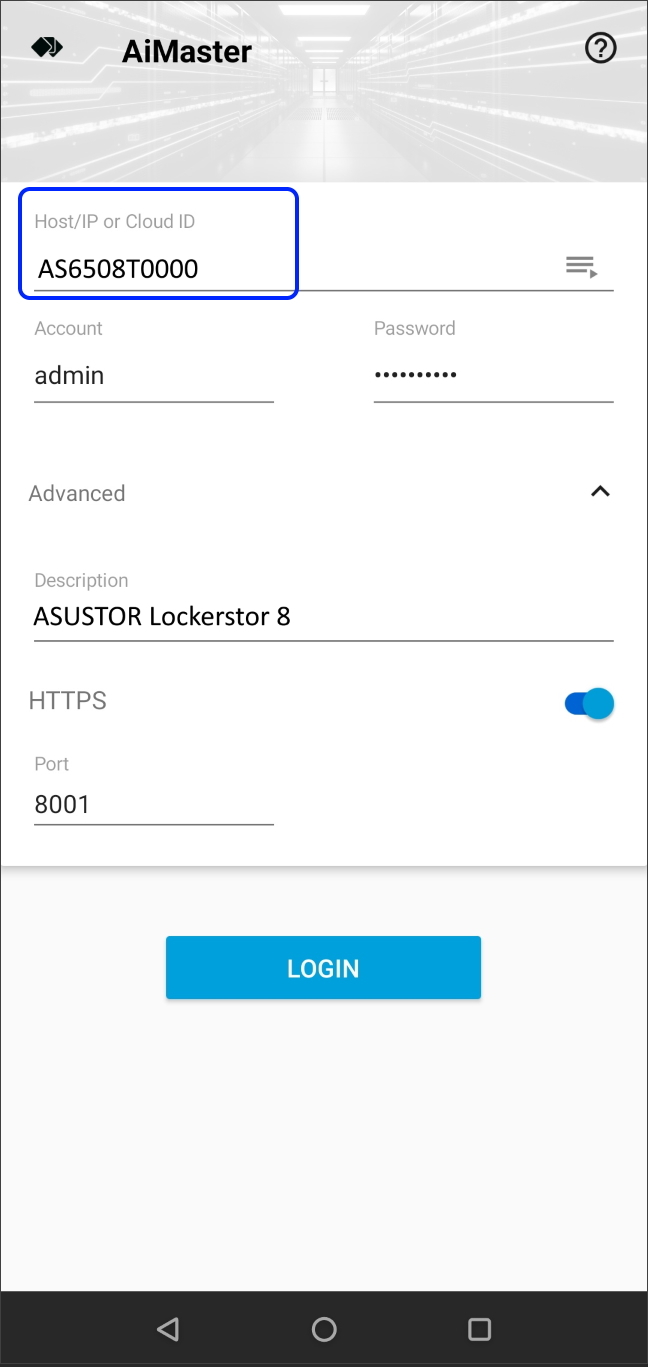Tap the LOGIN button
Viewport: 648px width, 1367px height.
pos(323,968)
